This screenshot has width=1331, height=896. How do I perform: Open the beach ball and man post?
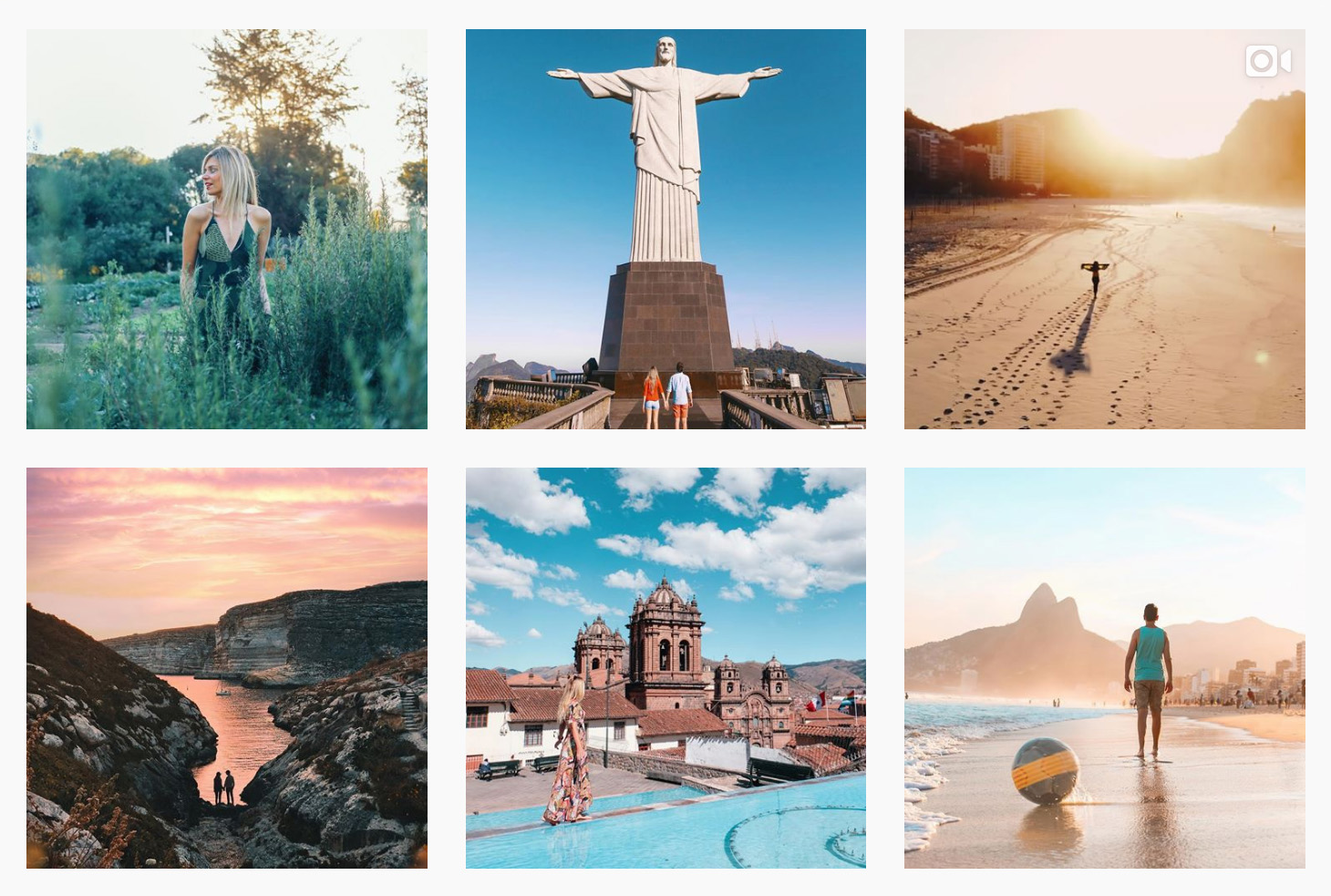1104,667
